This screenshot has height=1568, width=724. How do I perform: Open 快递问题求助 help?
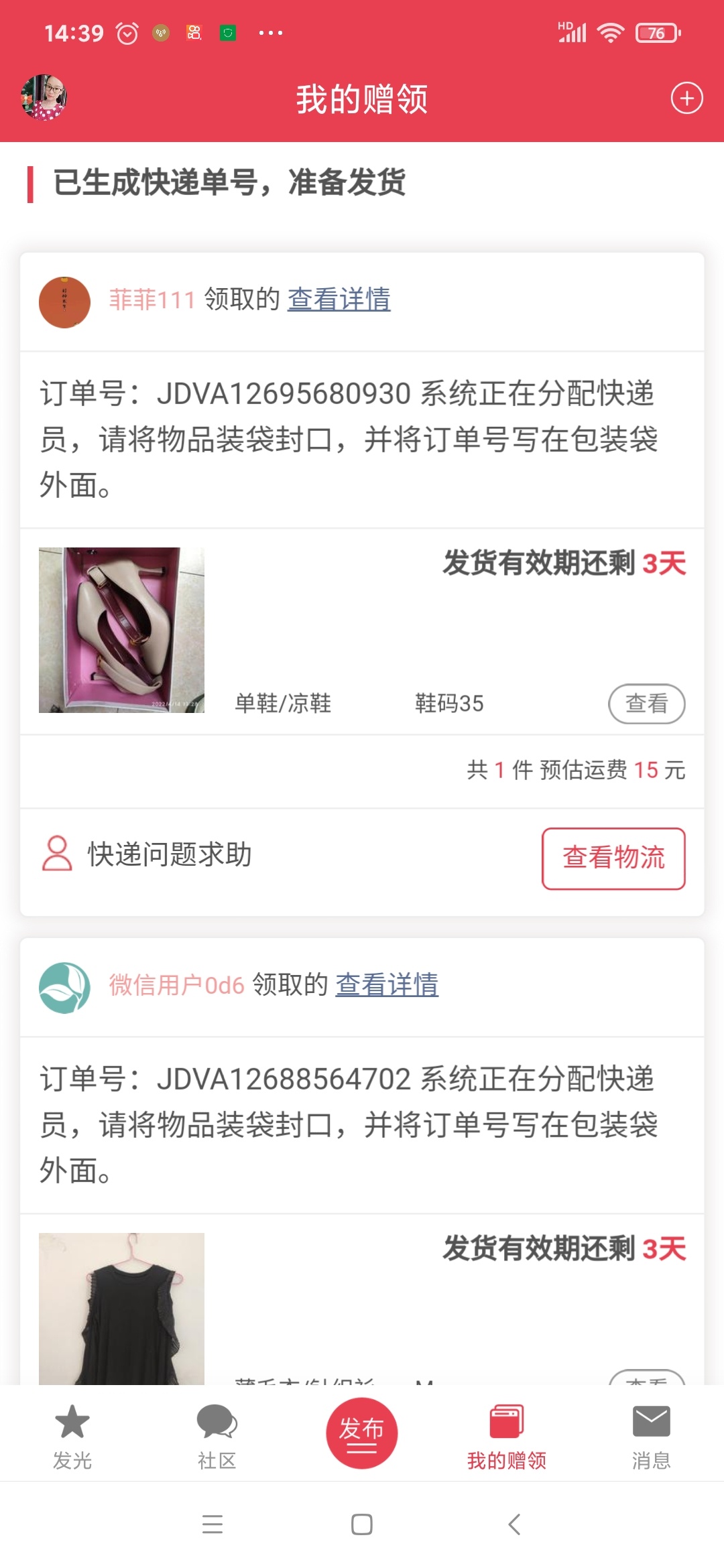coord(146,854)
